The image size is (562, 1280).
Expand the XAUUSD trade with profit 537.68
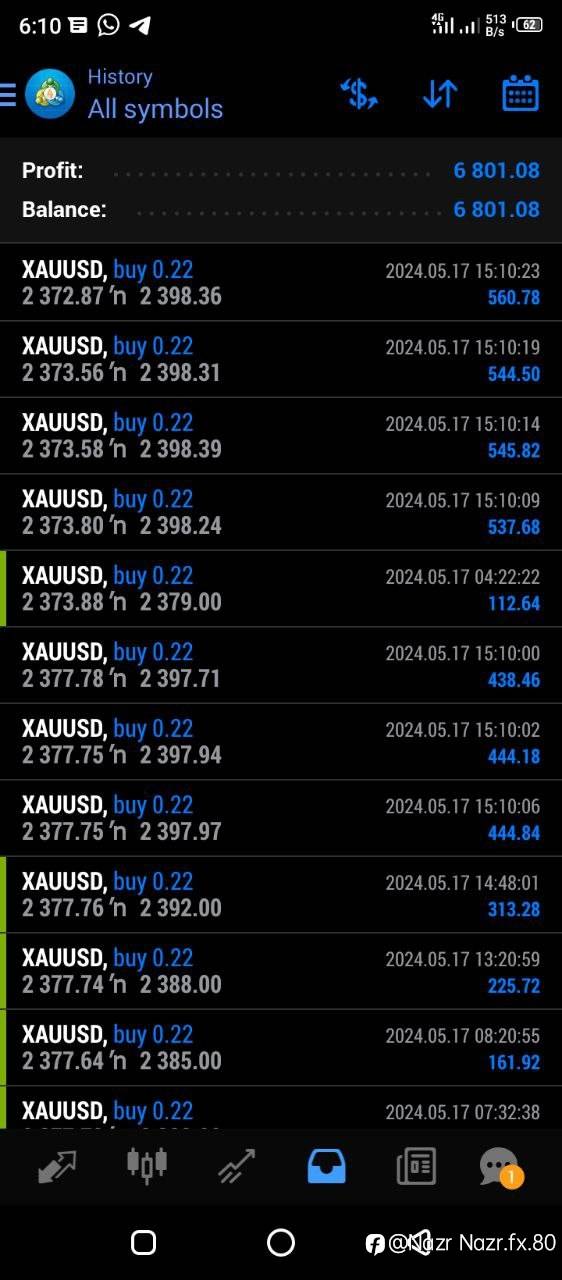281,513
